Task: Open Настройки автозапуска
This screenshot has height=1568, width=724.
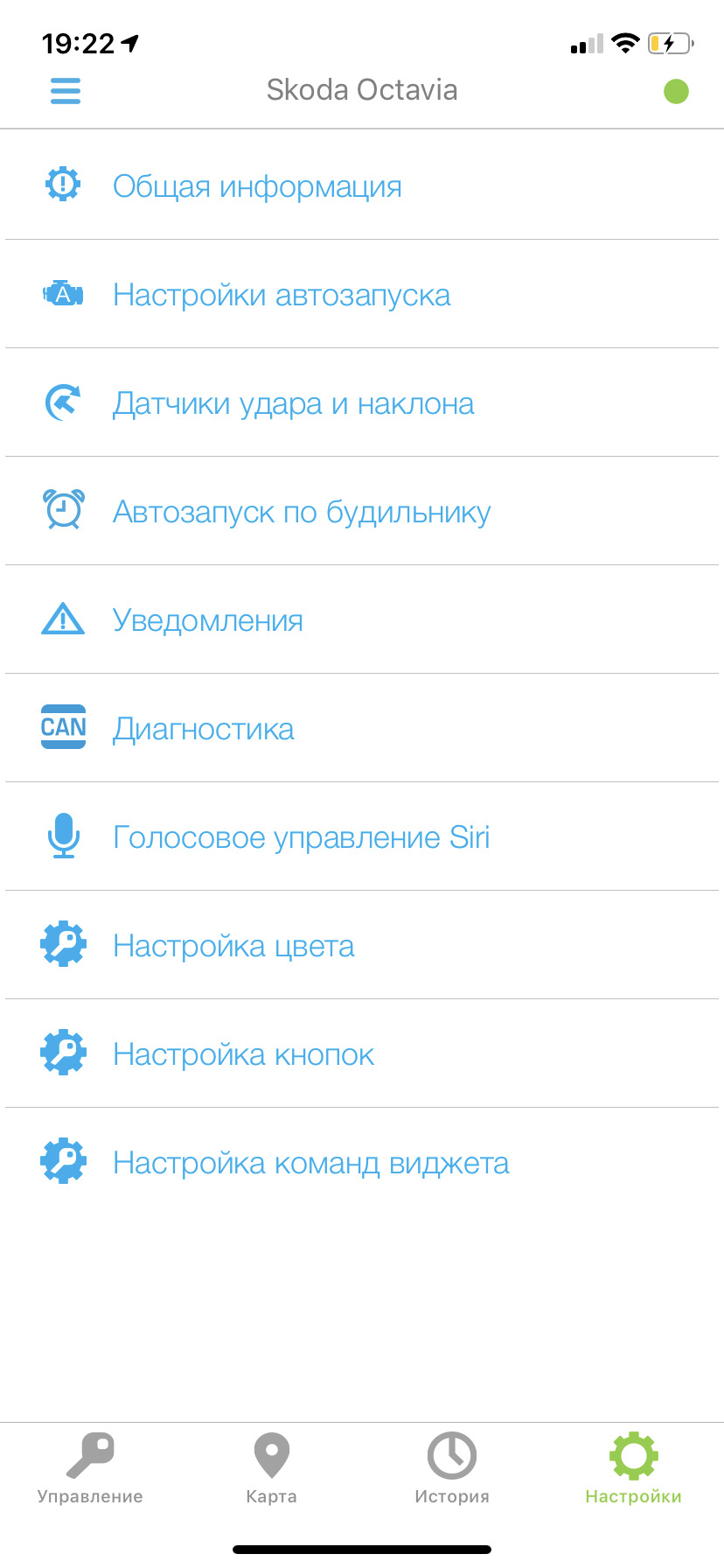Action: coord(282,295)
